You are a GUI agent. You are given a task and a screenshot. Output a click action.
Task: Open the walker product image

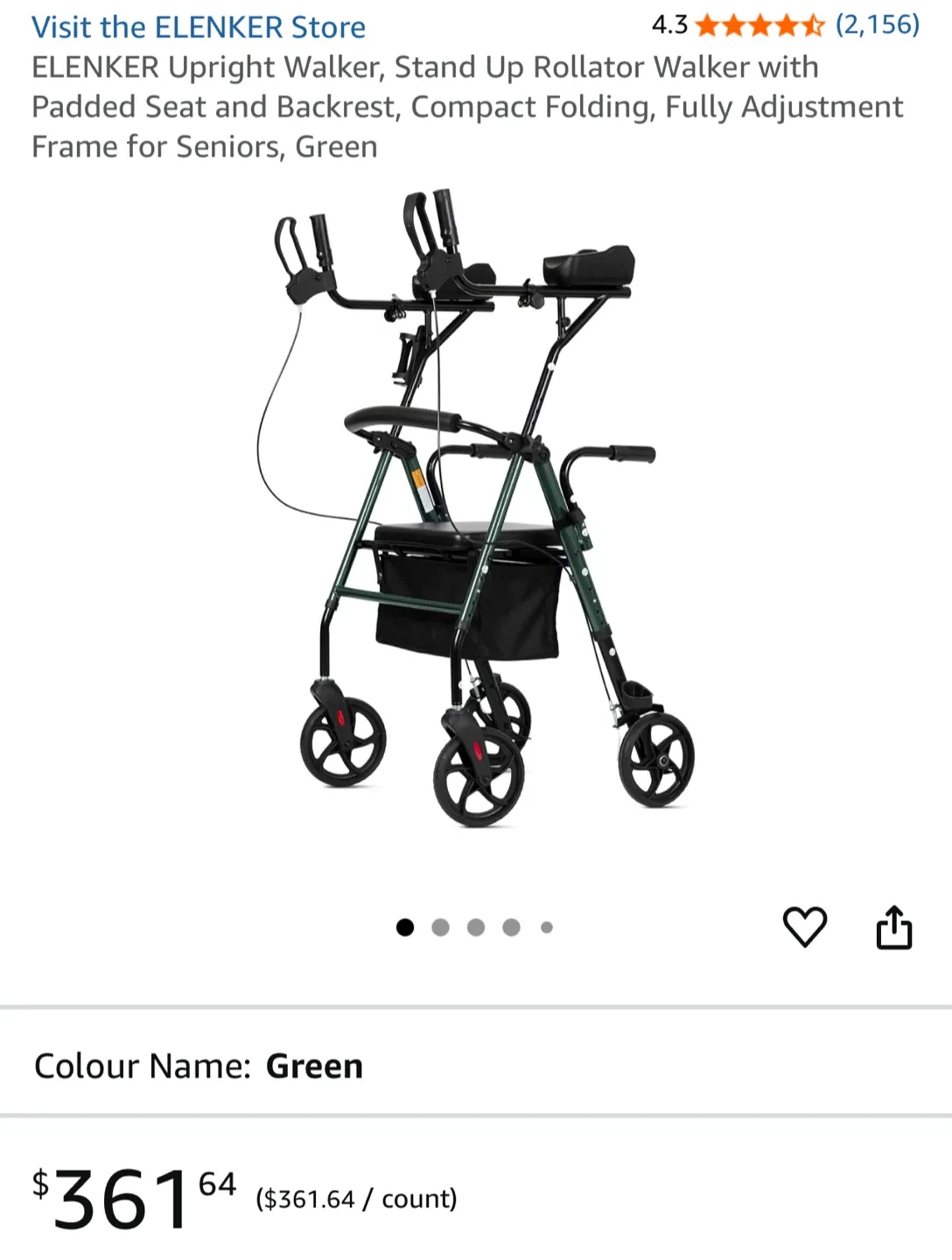point(475,507)
